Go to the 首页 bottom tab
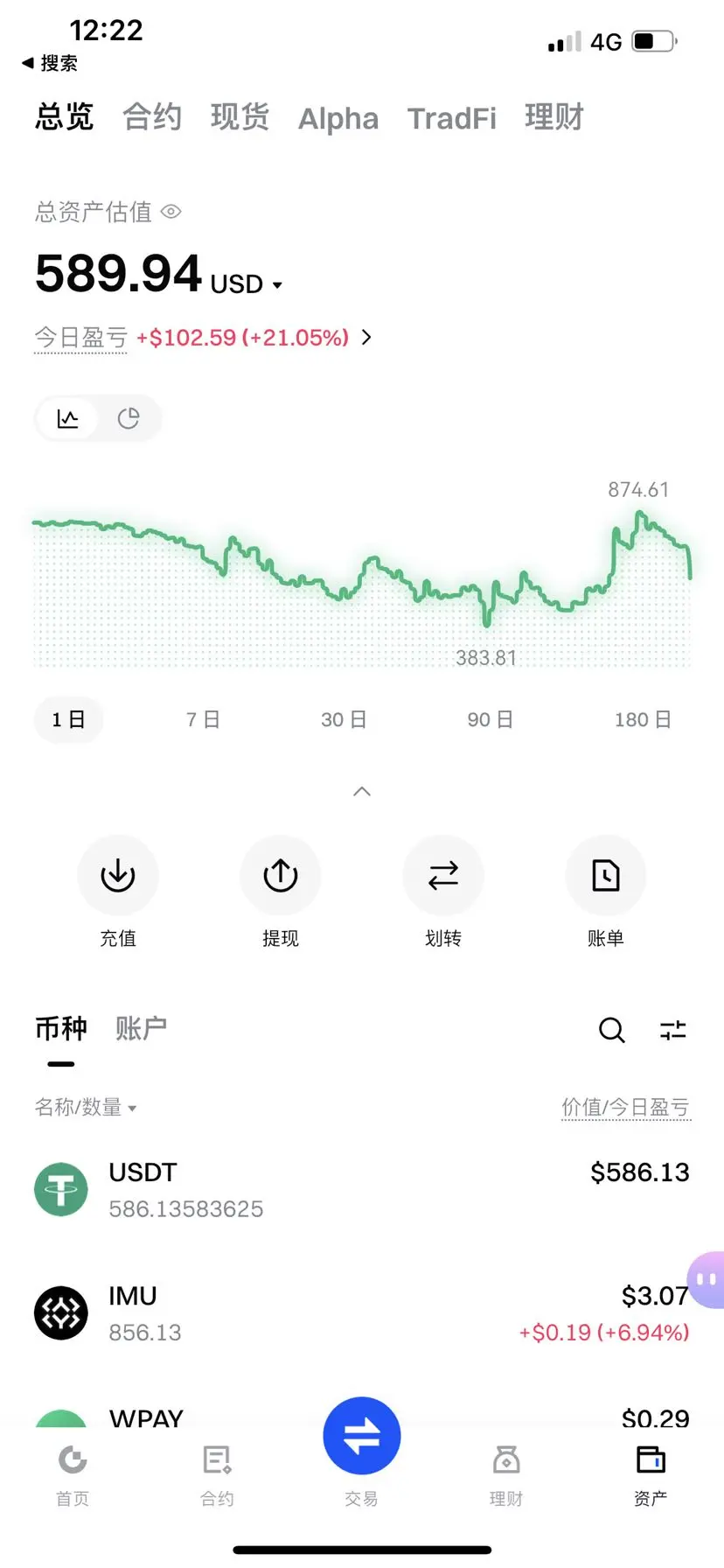Screen dimensions: 724x1568 [x=73, y=1474]
